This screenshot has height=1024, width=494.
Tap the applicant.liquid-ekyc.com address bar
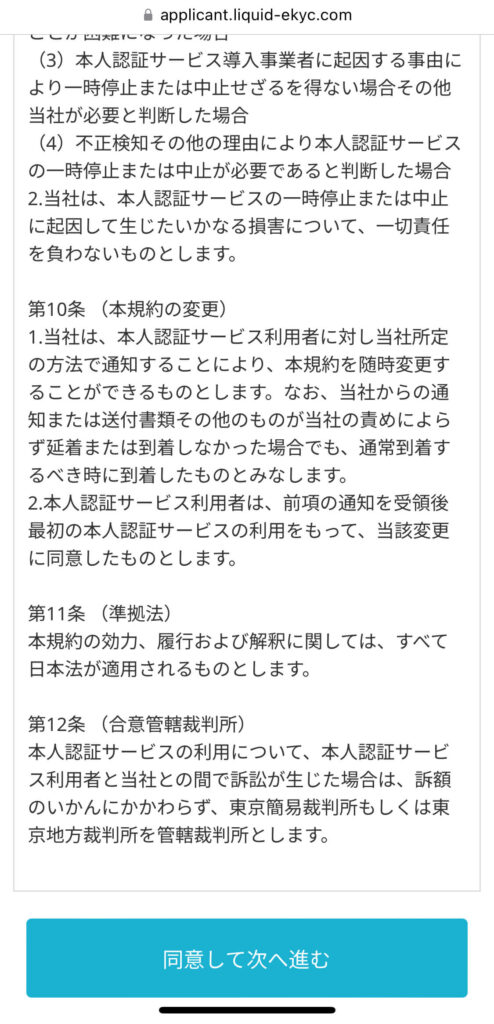(247, 15)
